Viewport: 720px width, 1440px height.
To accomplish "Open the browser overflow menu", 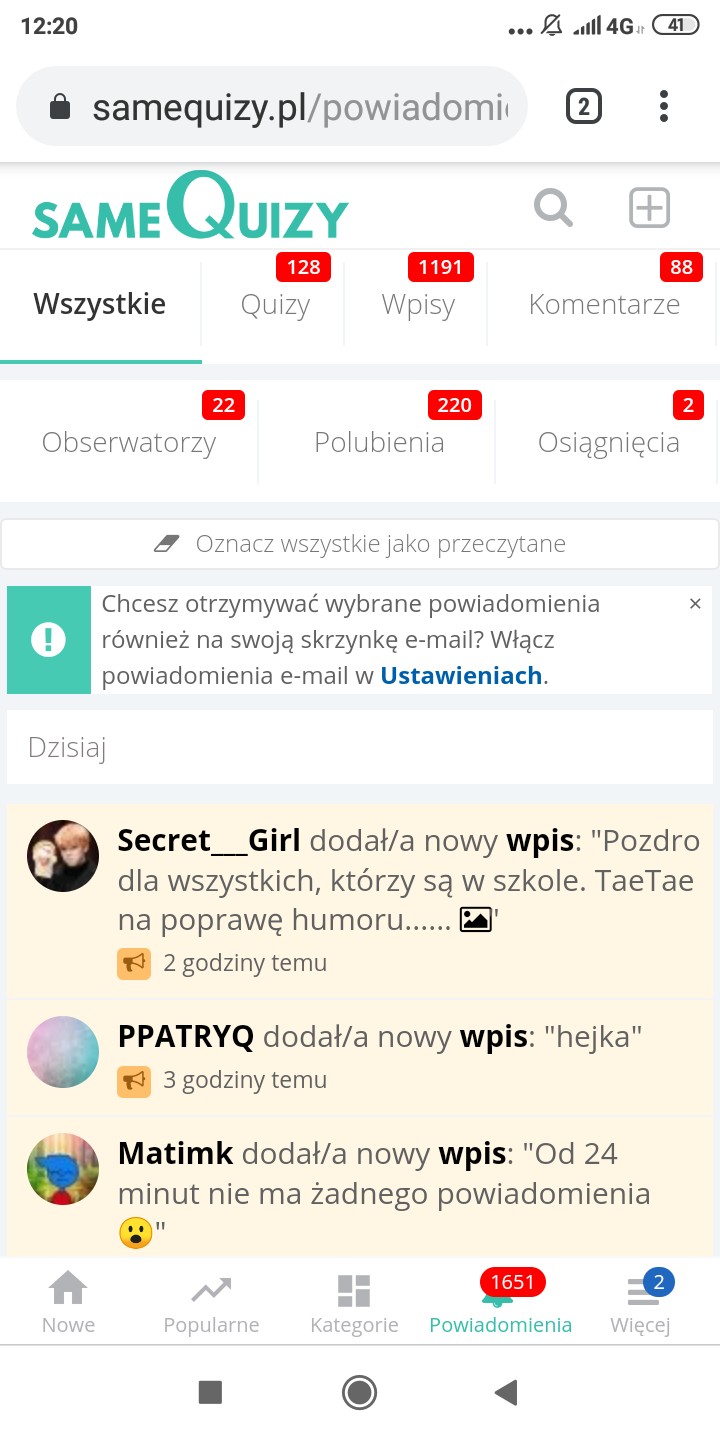I will click(x=664, y=106).
